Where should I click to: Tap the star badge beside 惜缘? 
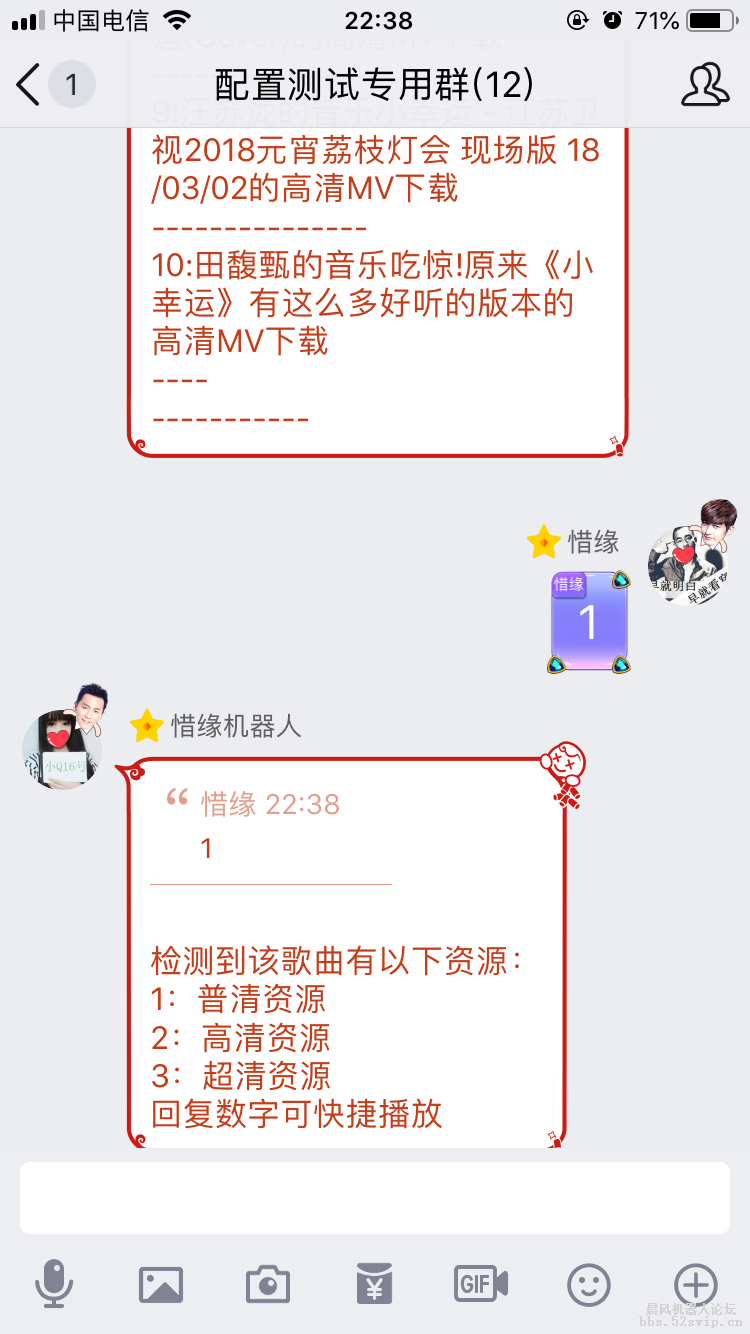(541, 540)
